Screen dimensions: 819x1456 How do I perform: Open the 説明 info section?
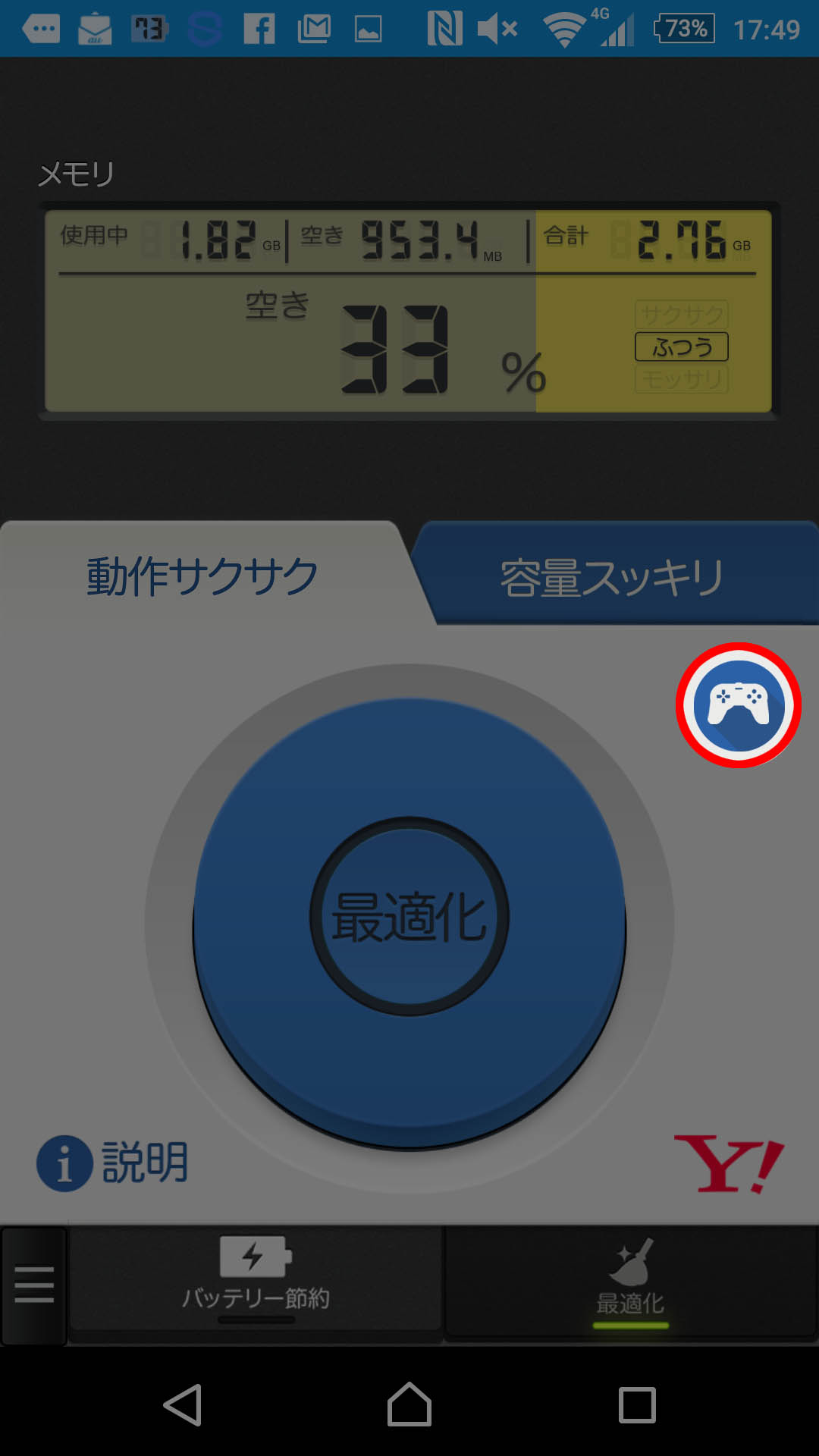pyautogui.click(x=114, y=1163)
